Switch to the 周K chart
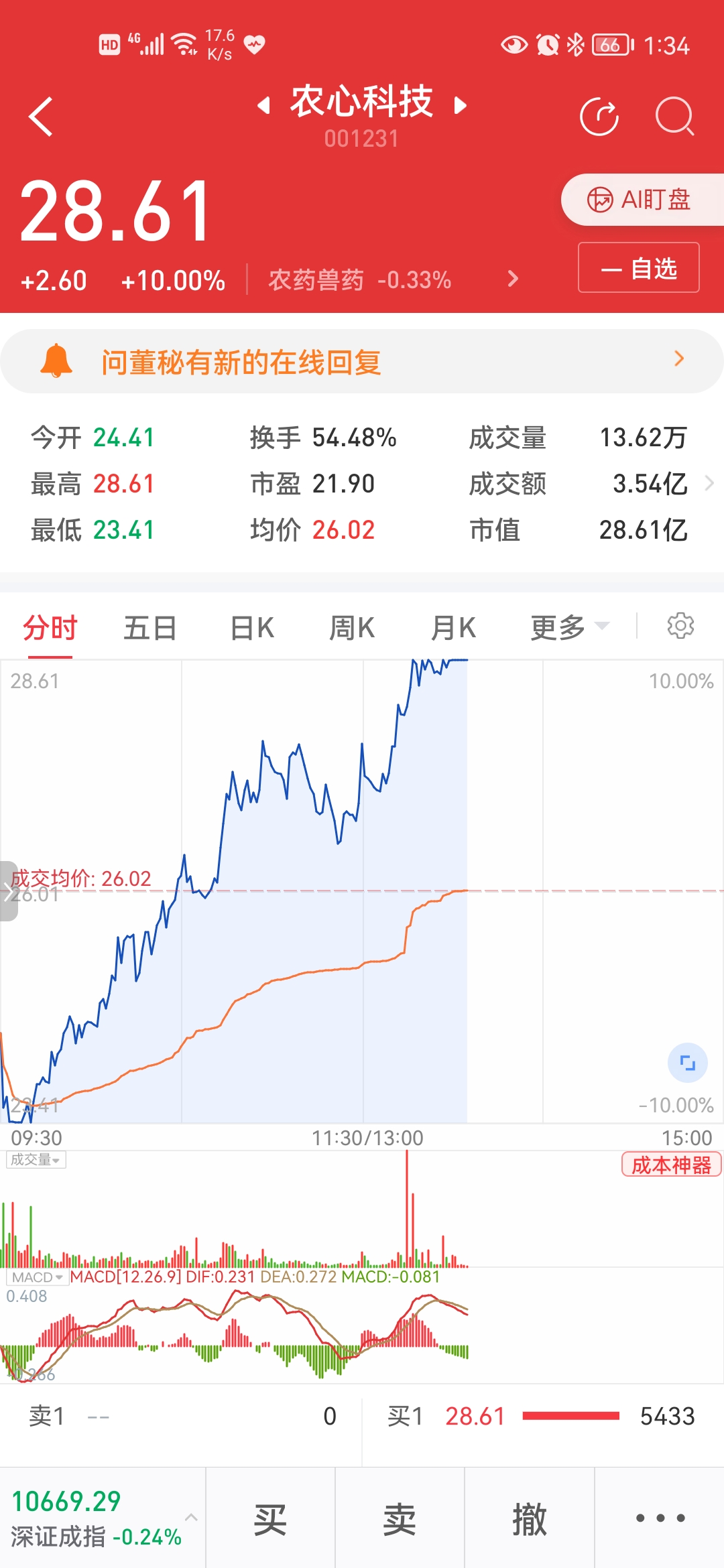724x1568 pixels. (353, 628)
